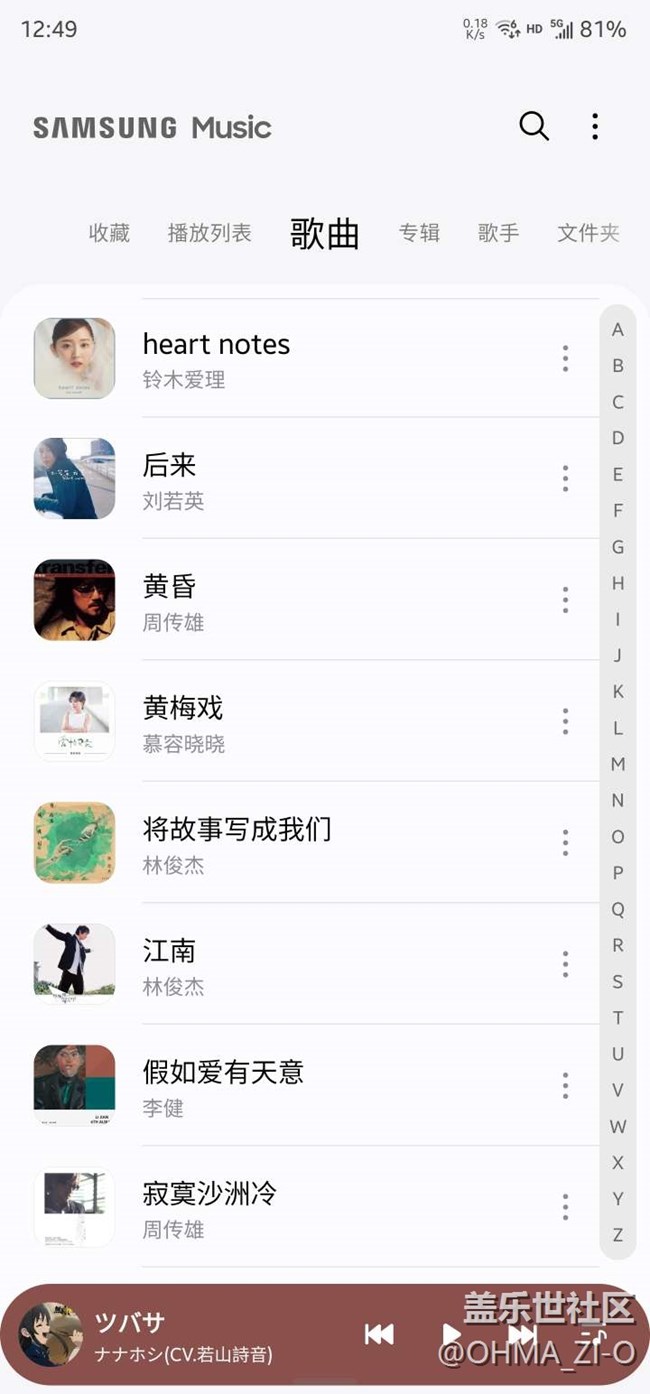
Task: Skip to the previous track
Action: coord(379,1334)
